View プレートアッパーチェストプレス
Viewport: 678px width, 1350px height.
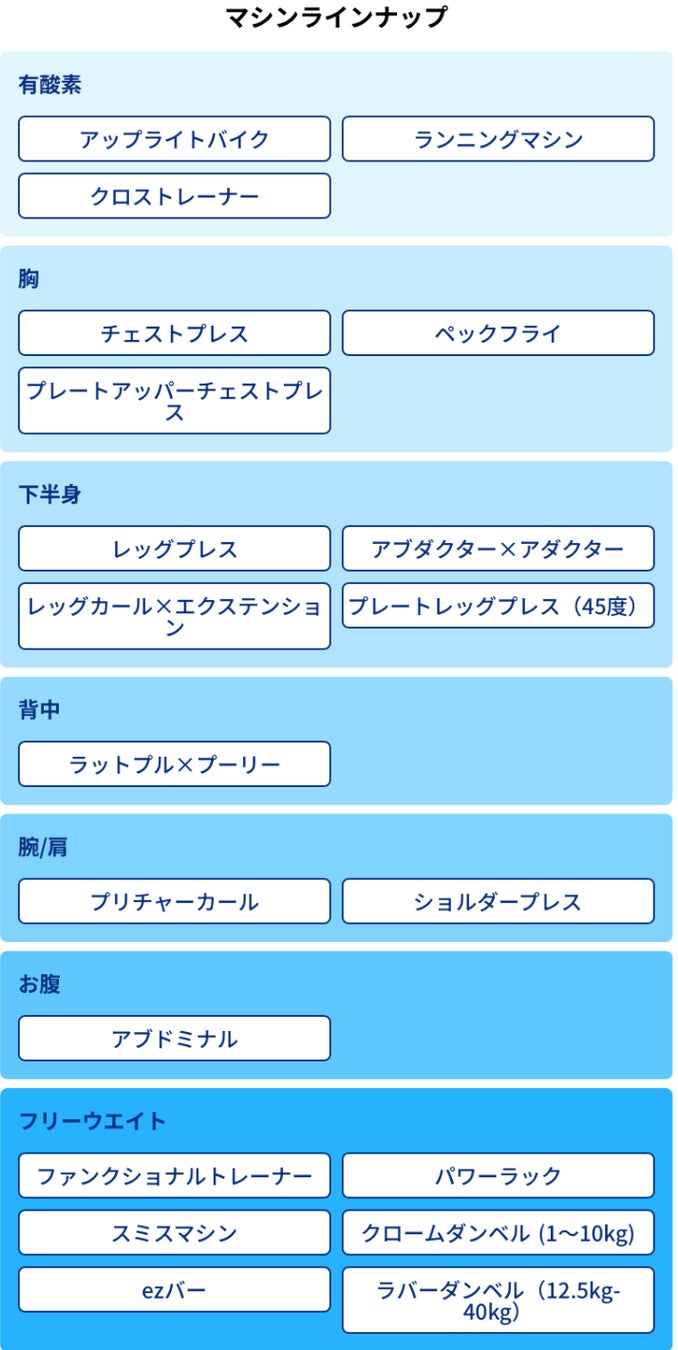coord(174,401)
